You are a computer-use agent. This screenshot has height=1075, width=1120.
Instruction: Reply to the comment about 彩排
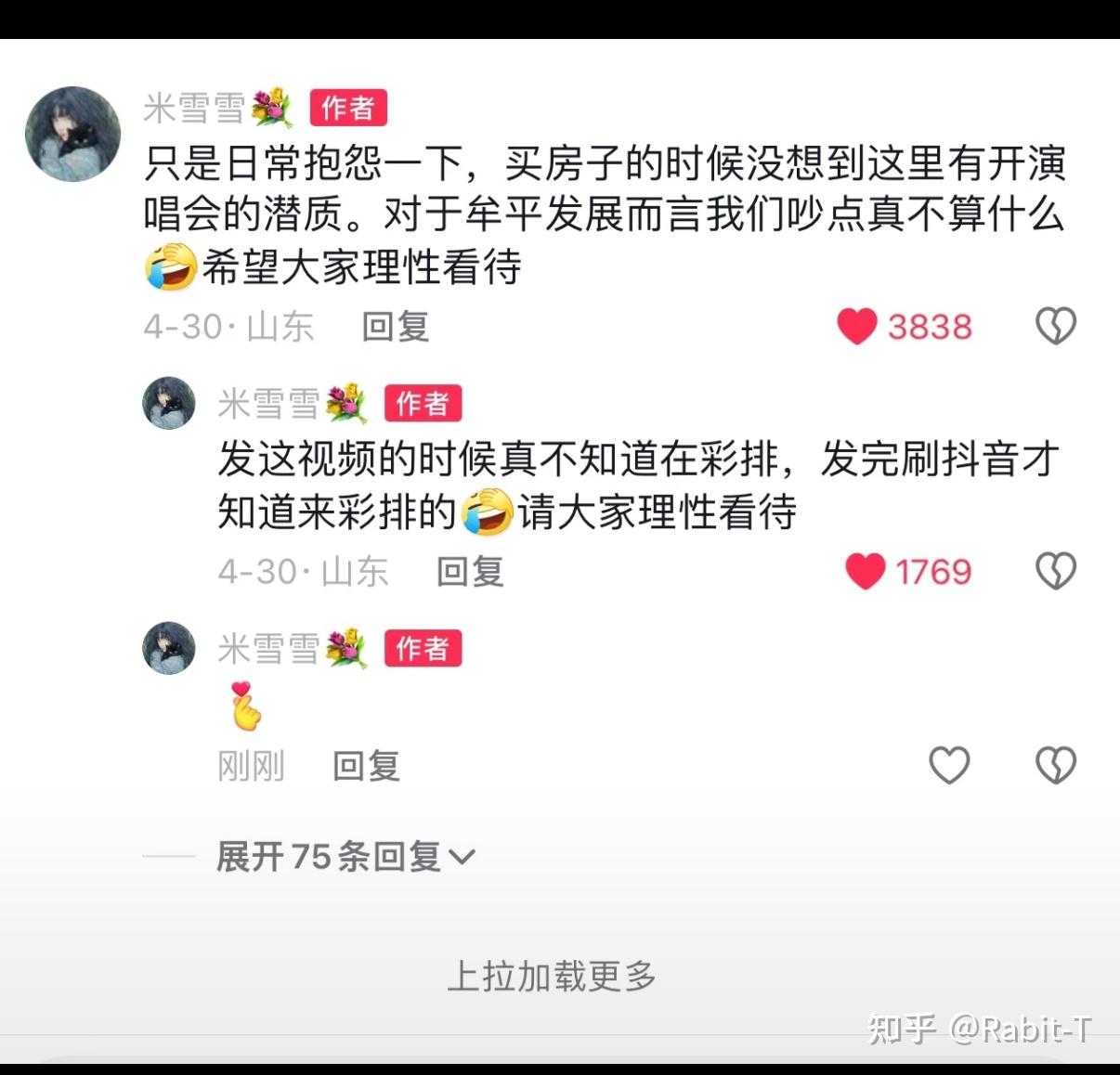tap(470, 572)
